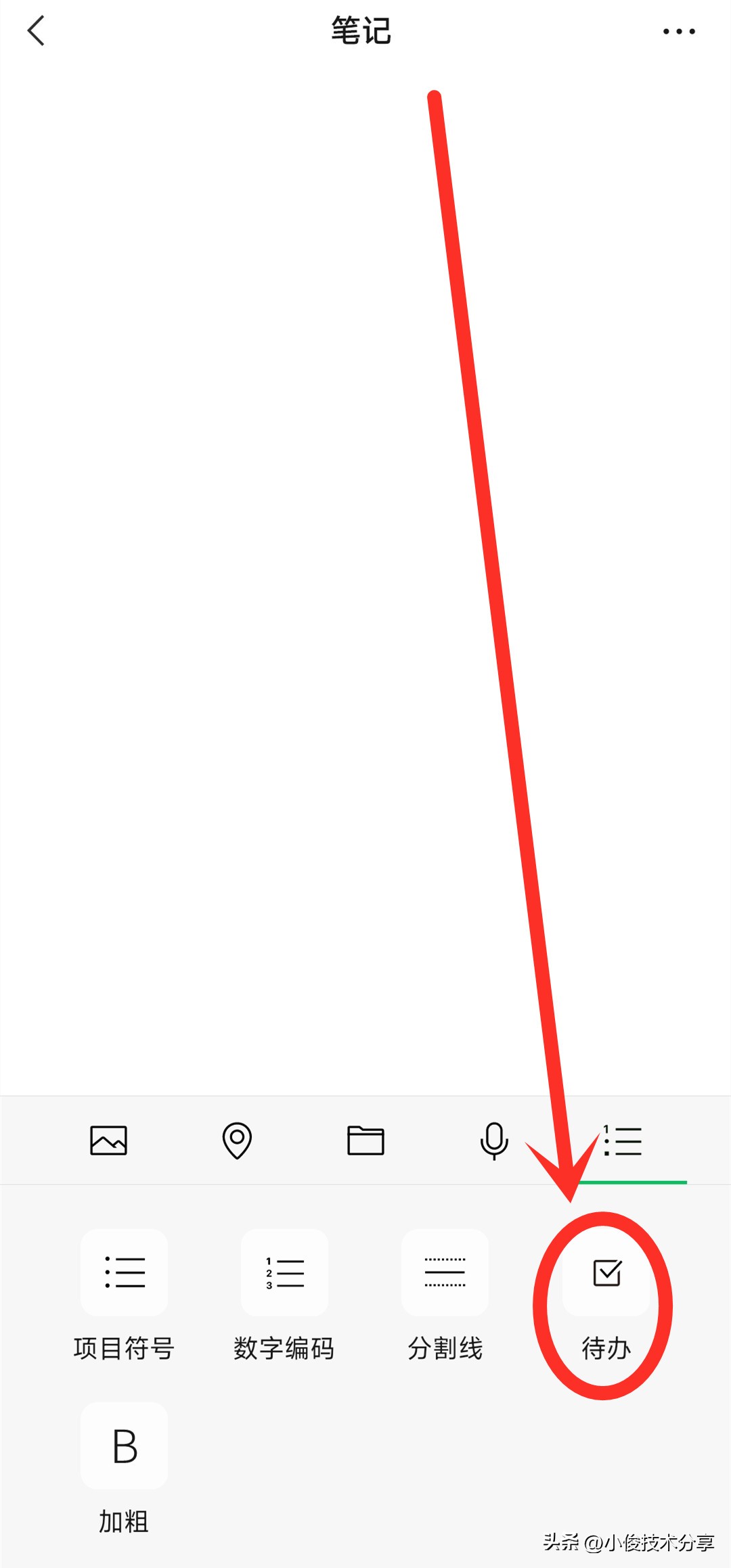Apply 数字编码 numbered list

(285, 1272)
